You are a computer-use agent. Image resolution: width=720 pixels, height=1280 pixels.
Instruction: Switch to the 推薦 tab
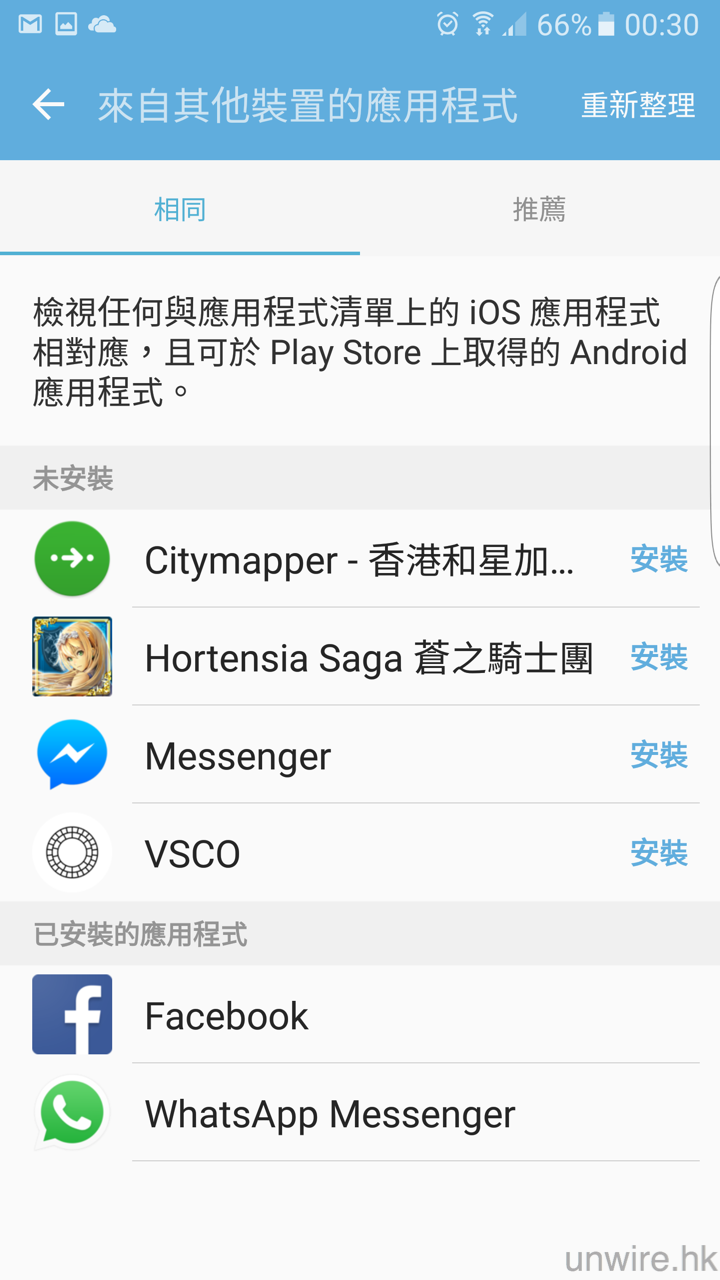[539, 209]
